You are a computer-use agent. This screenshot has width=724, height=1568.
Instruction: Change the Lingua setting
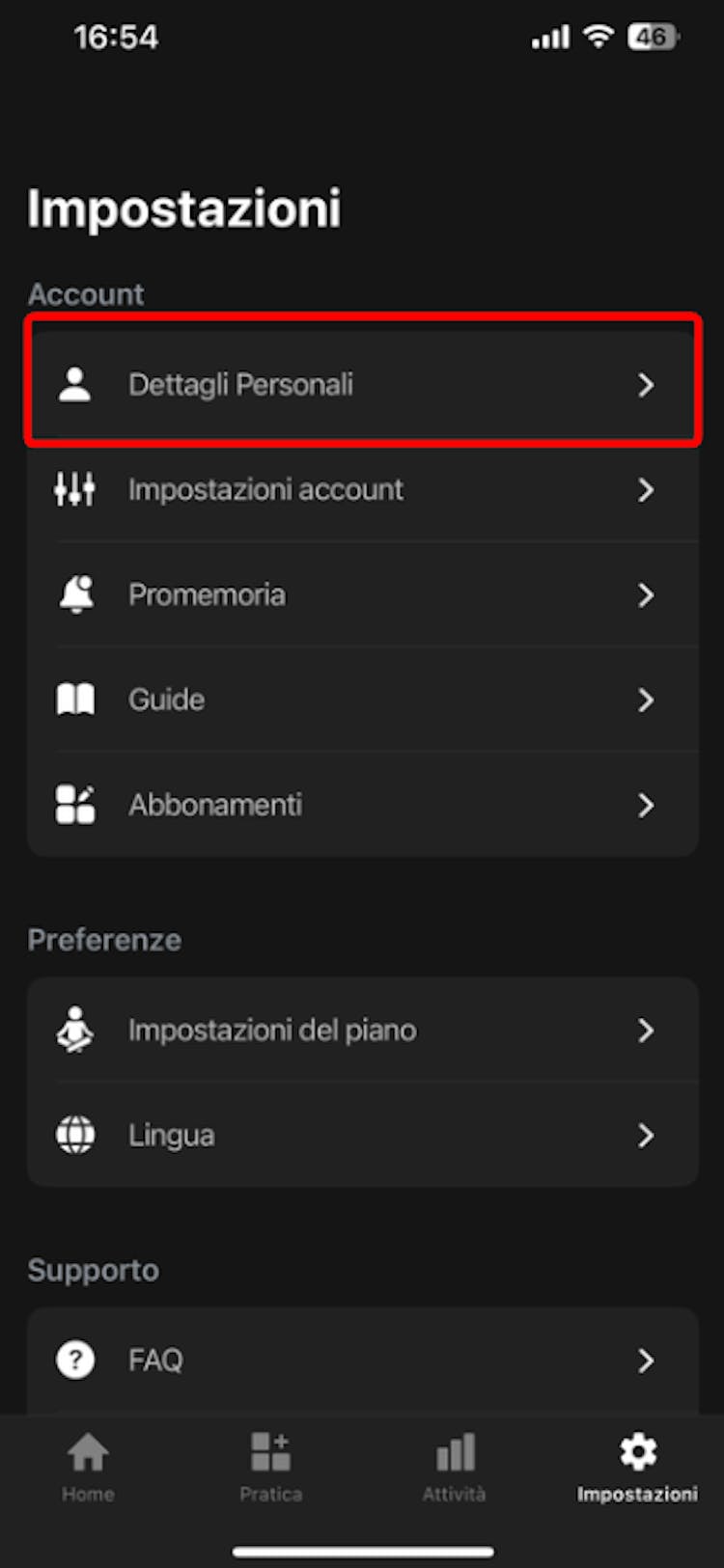click(x=362, y=1135)
